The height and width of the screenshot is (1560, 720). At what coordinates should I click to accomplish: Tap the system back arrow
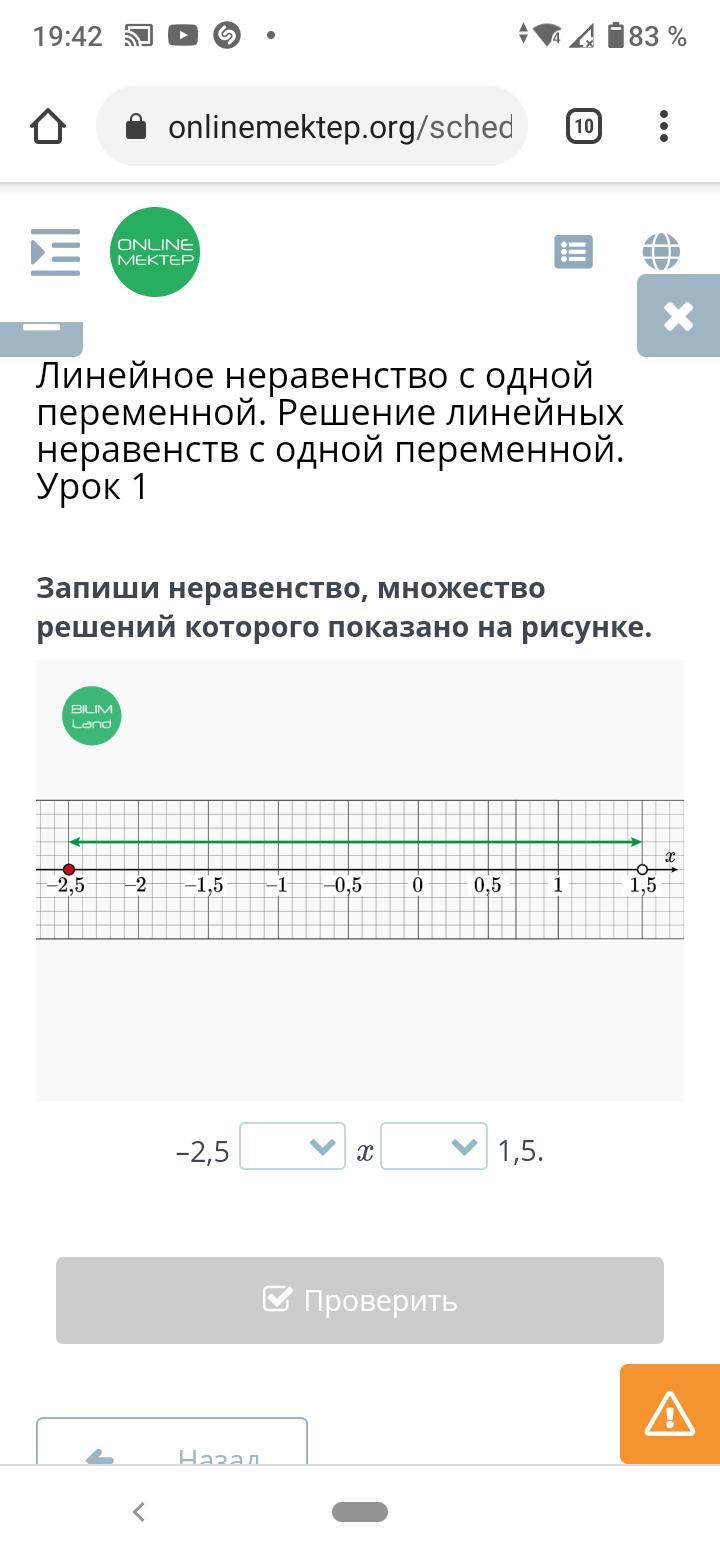click(x=139, y=1512)
